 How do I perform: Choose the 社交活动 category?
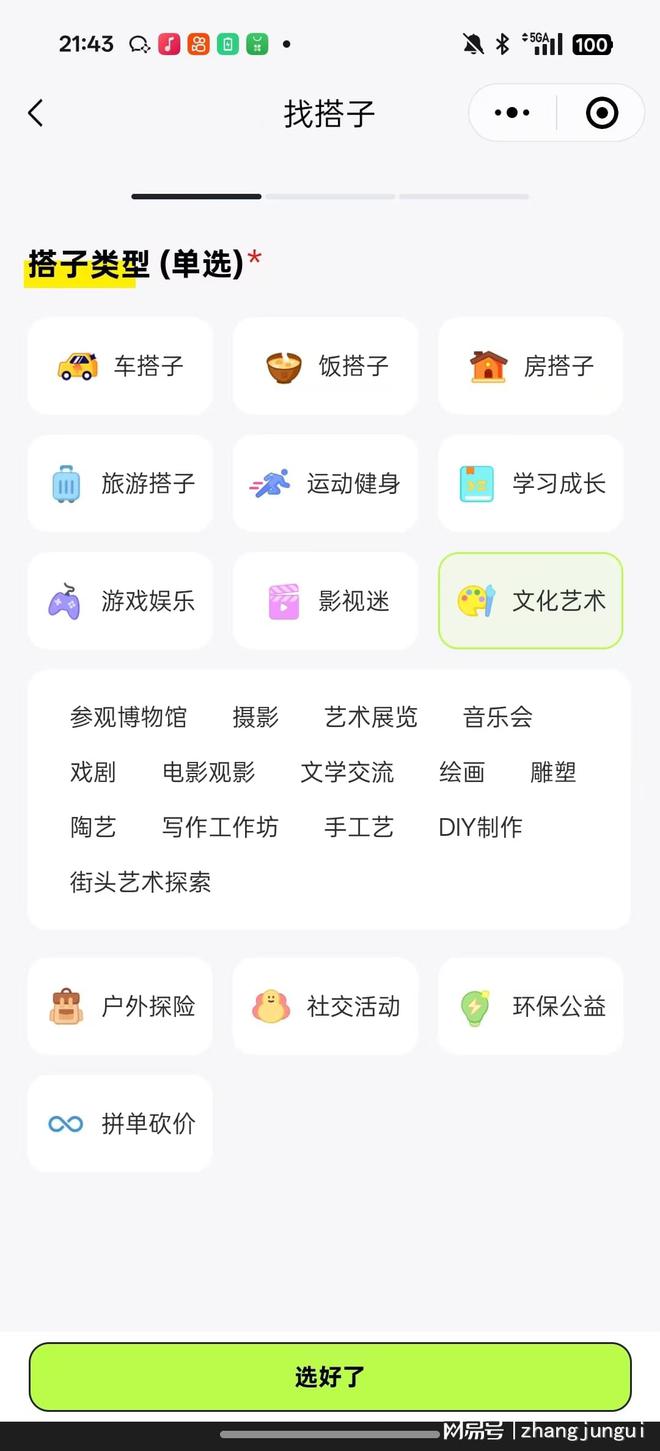(325, 1006)
